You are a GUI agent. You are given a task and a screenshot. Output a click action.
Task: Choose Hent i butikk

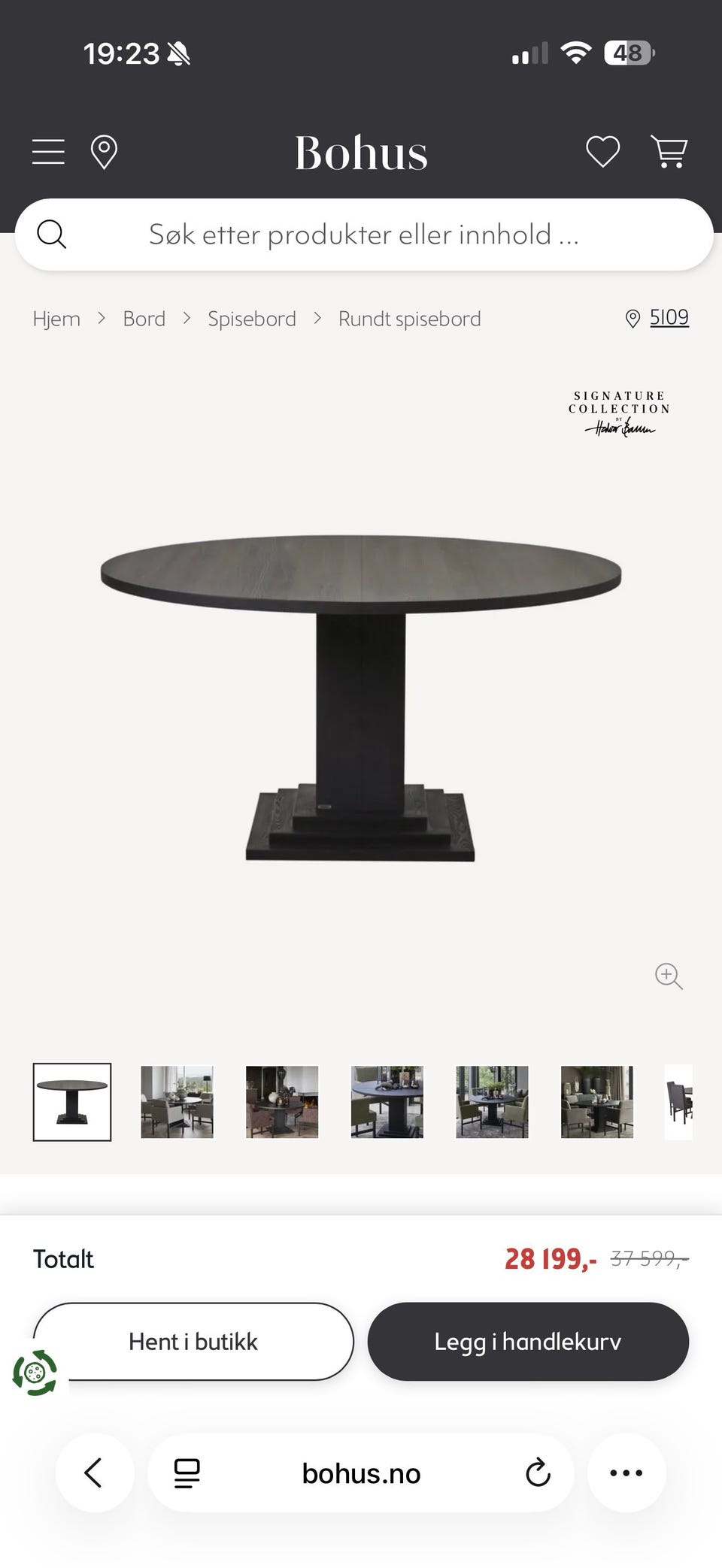point(193,1341)
